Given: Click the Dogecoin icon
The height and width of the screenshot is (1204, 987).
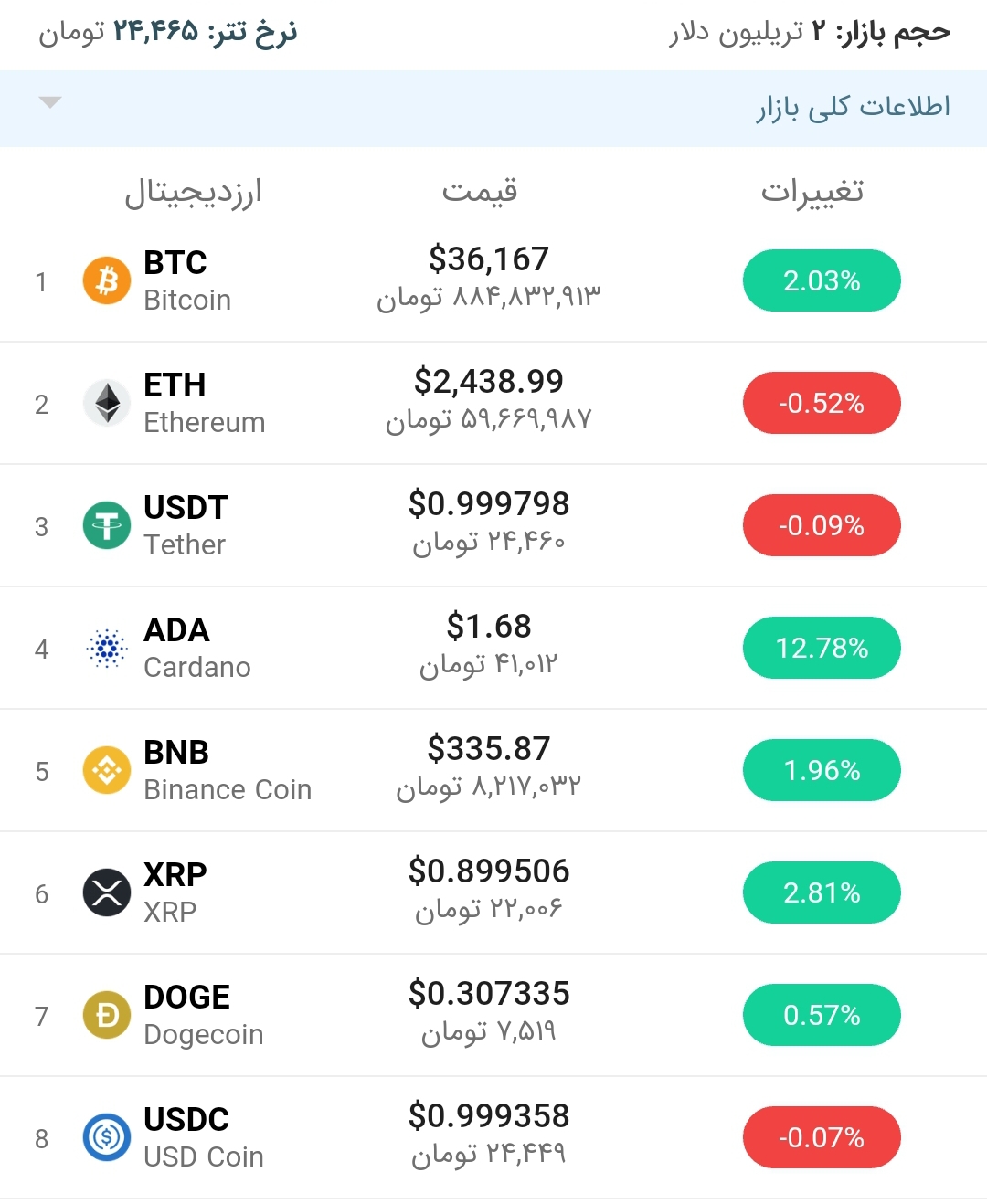Looking at the screenshot, I should [x=106, y=1015].
